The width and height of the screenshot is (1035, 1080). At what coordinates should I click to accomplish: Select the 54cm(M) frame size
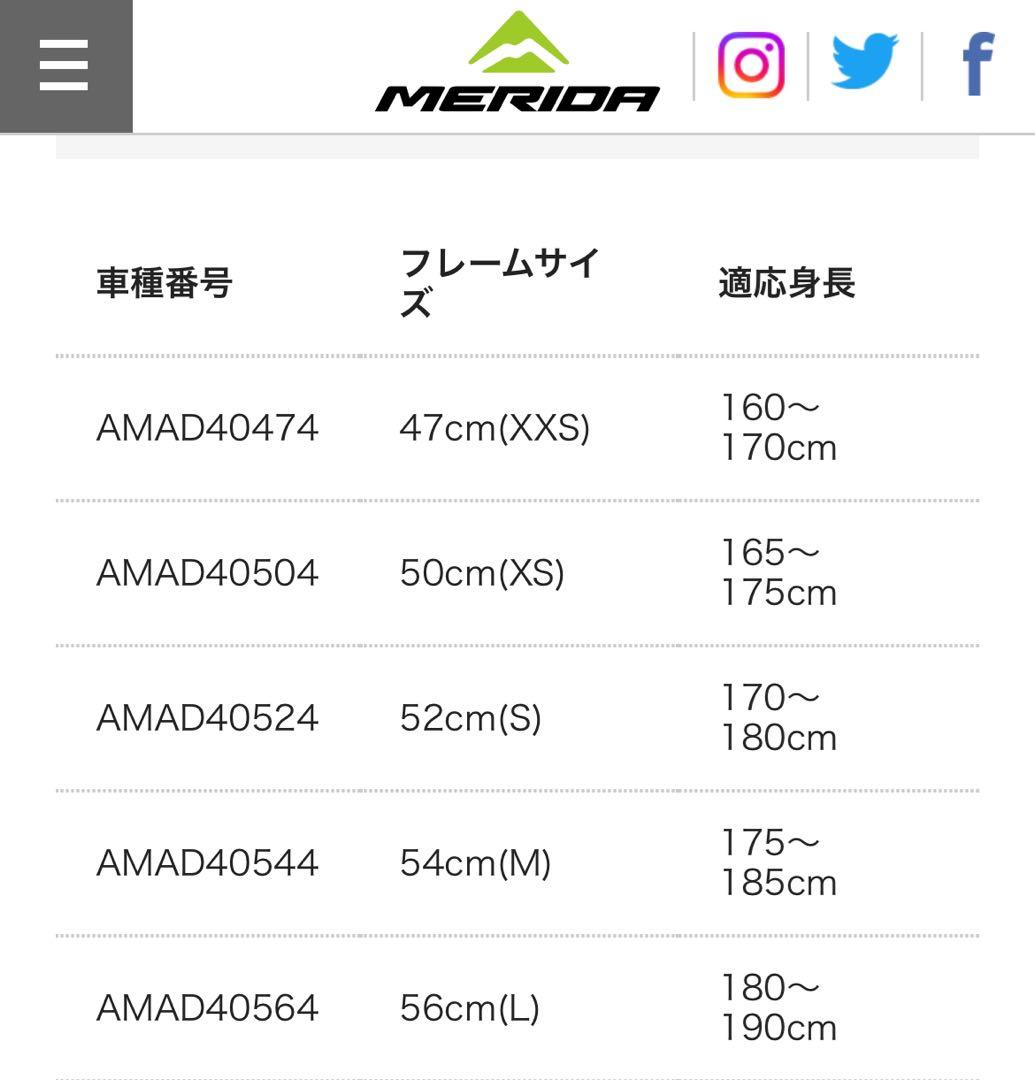pyautogui.click(x=475, y=861)
